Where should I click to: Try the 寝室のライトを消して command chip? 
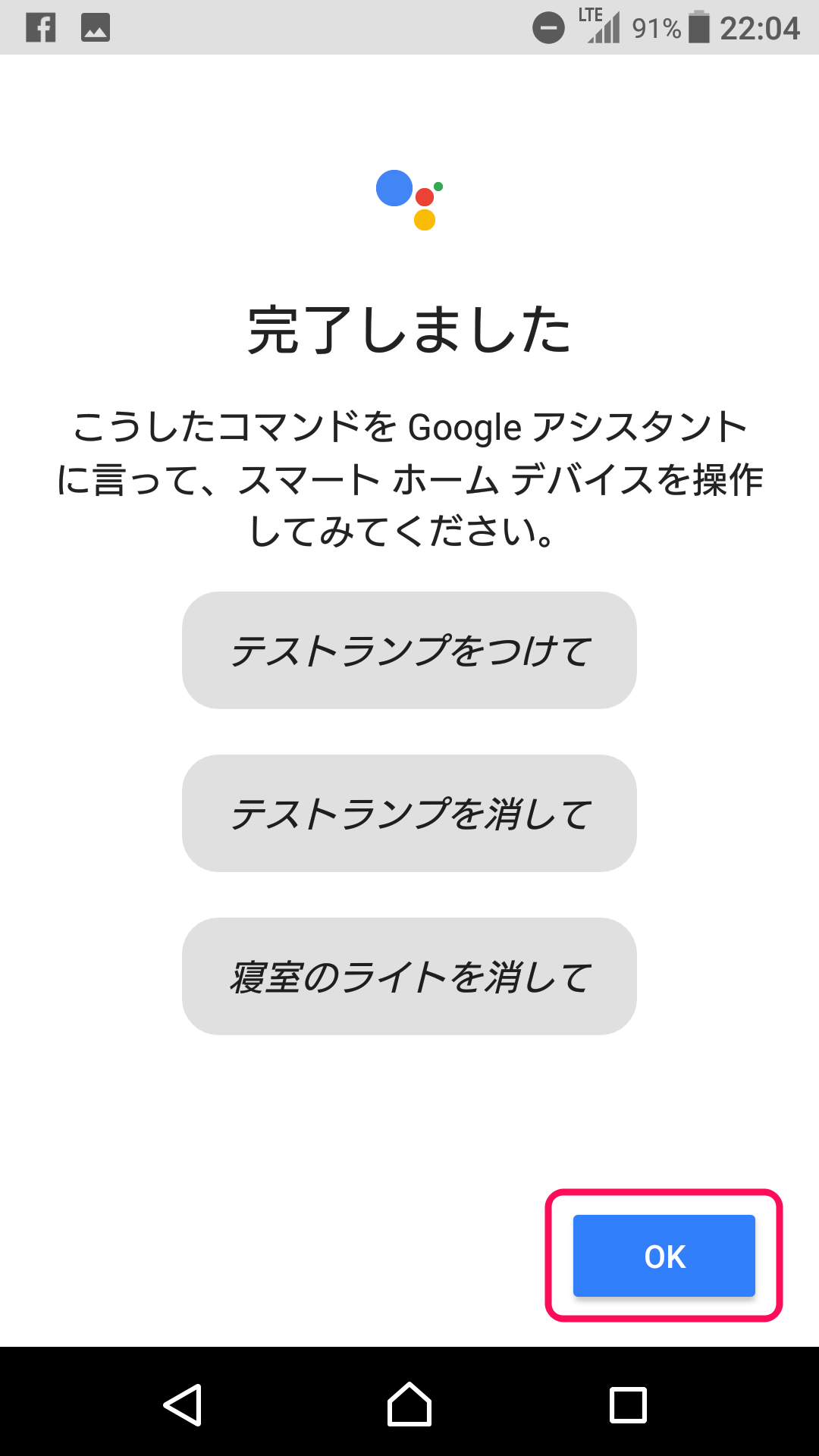point(409,976)
